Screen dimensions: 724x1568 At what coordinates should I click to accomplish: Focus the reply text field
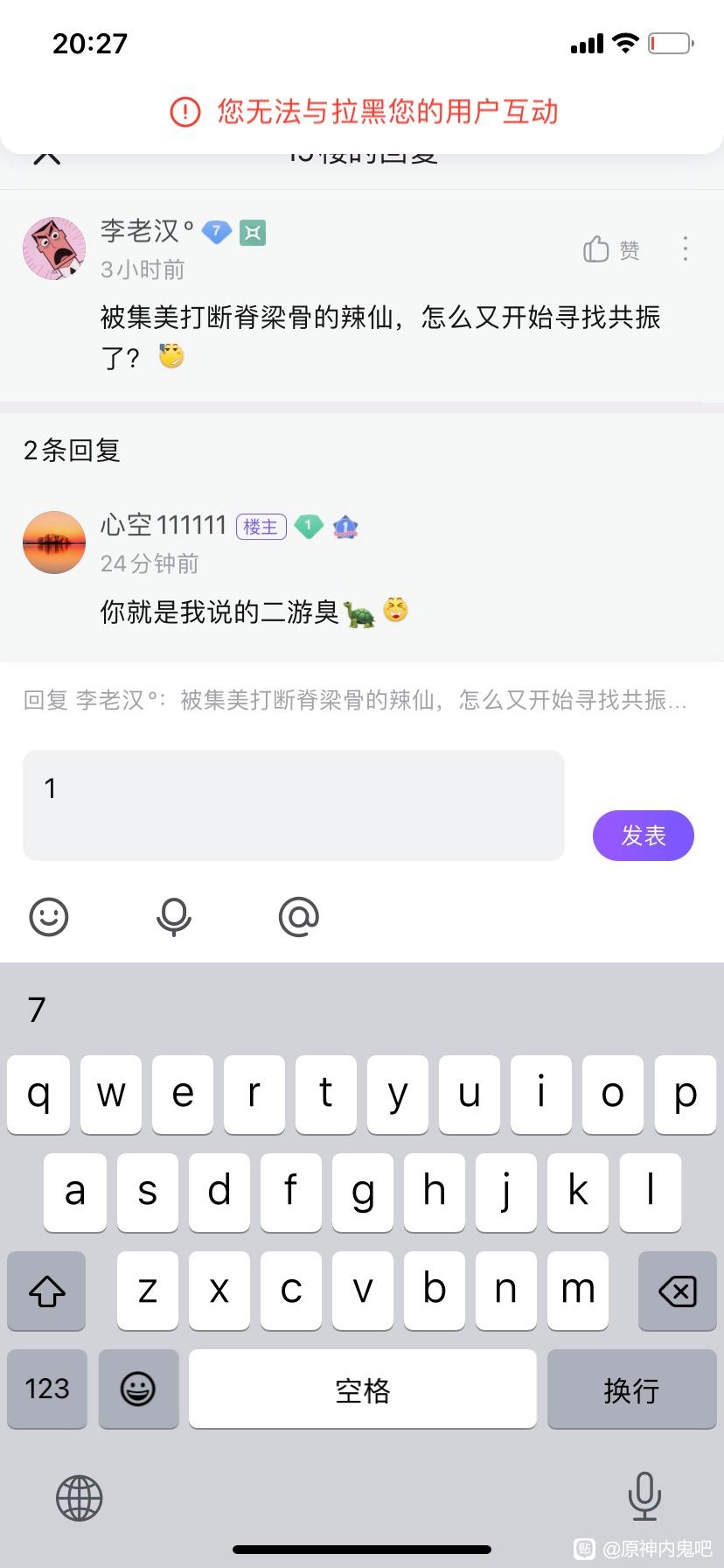point(293,805)
